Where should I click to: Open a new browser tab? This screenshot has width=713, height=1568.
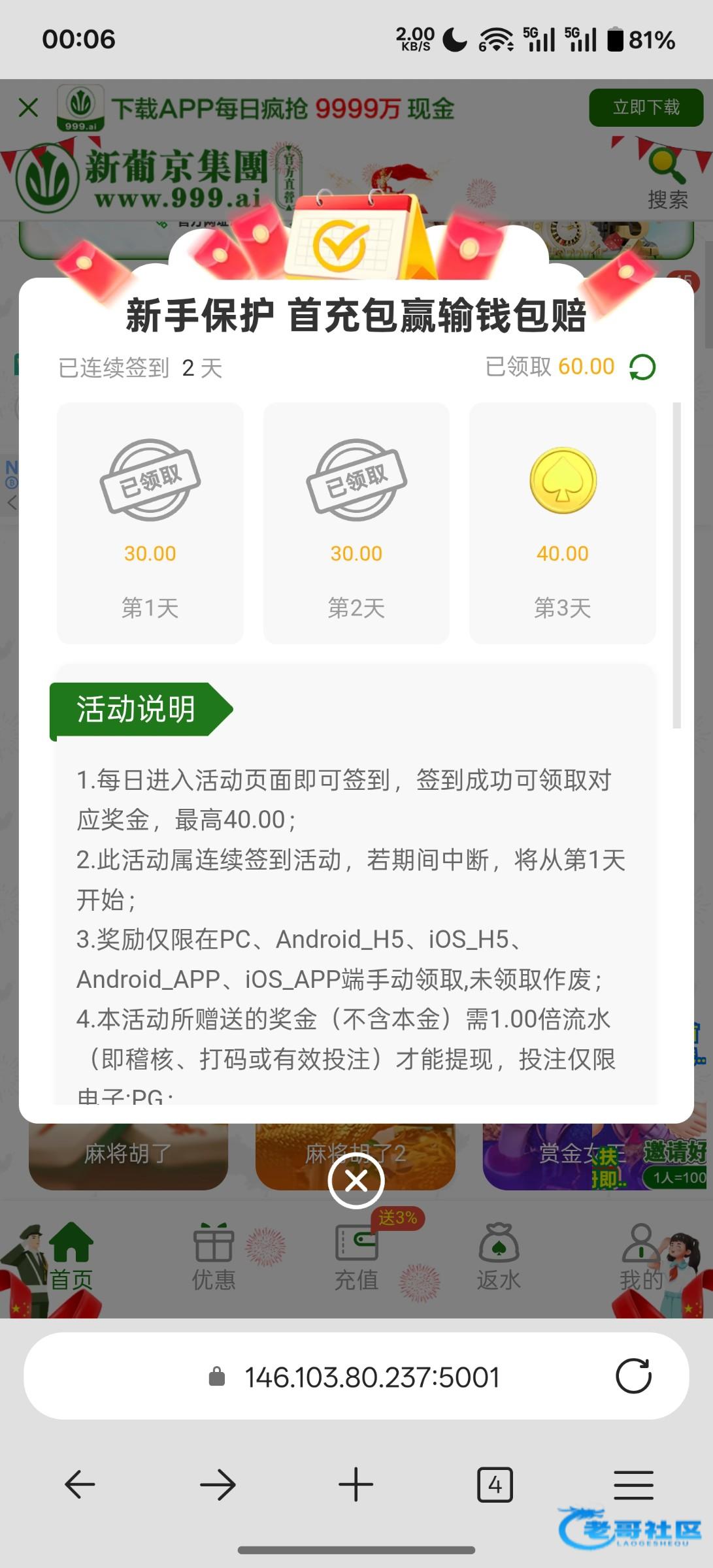pyautogui.click(x=356, y=1484)
